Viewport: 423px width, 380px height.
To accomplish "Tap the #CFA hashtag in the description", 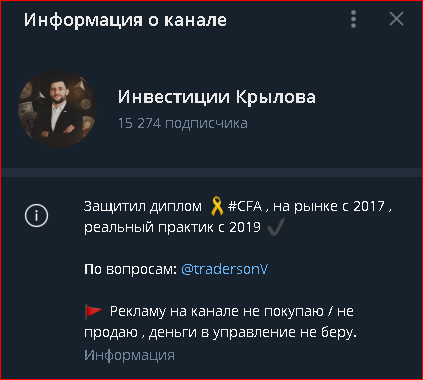I will coord(245,206).
